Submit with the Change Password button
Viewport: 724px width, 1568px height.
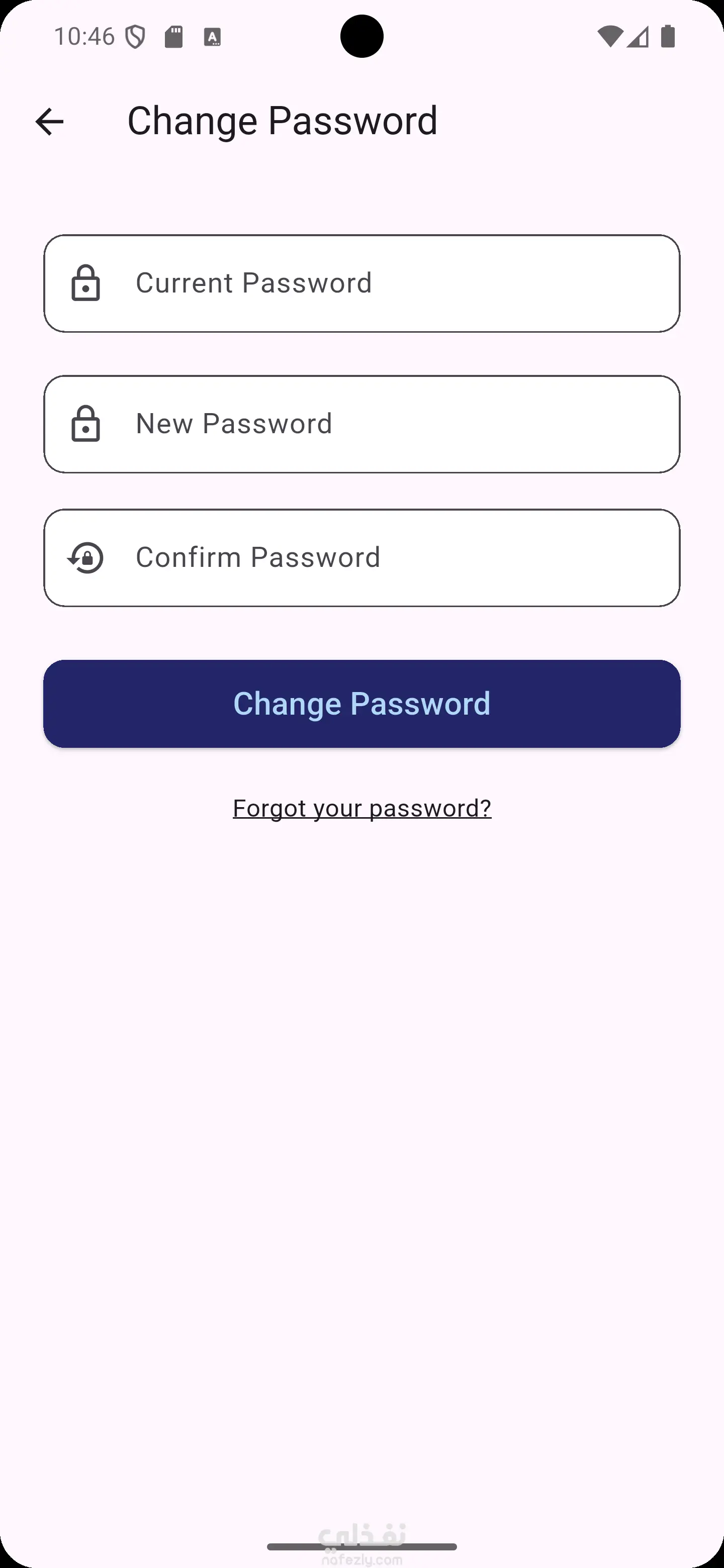[361, 704]
